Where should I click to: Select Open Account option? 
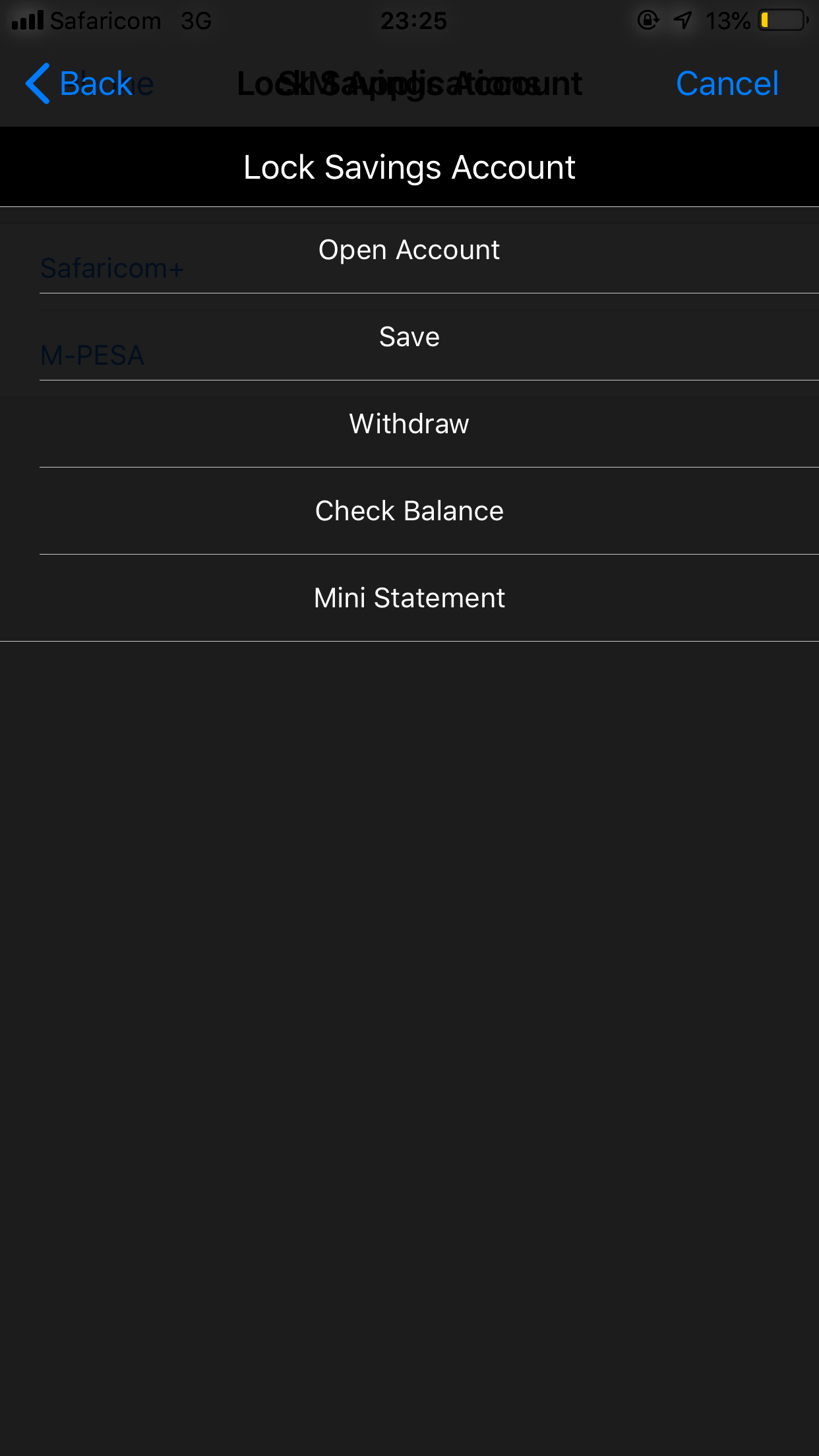pyautogui.click(x=409, y=250)
